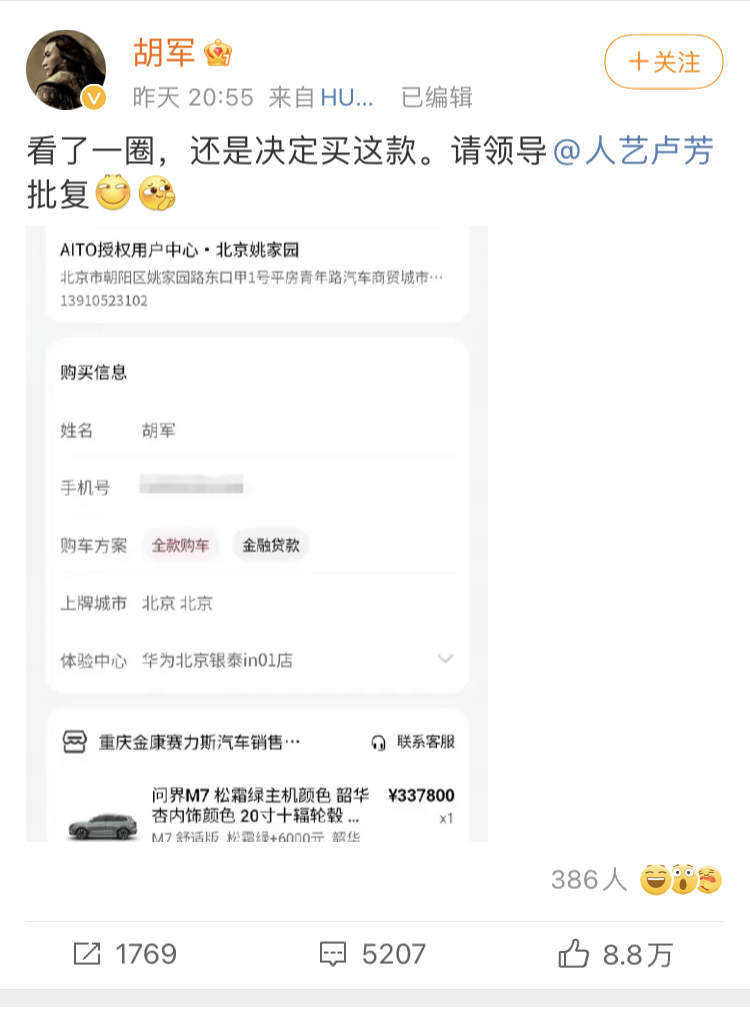Repost this post with 1769 shares

tap(125, 954)
